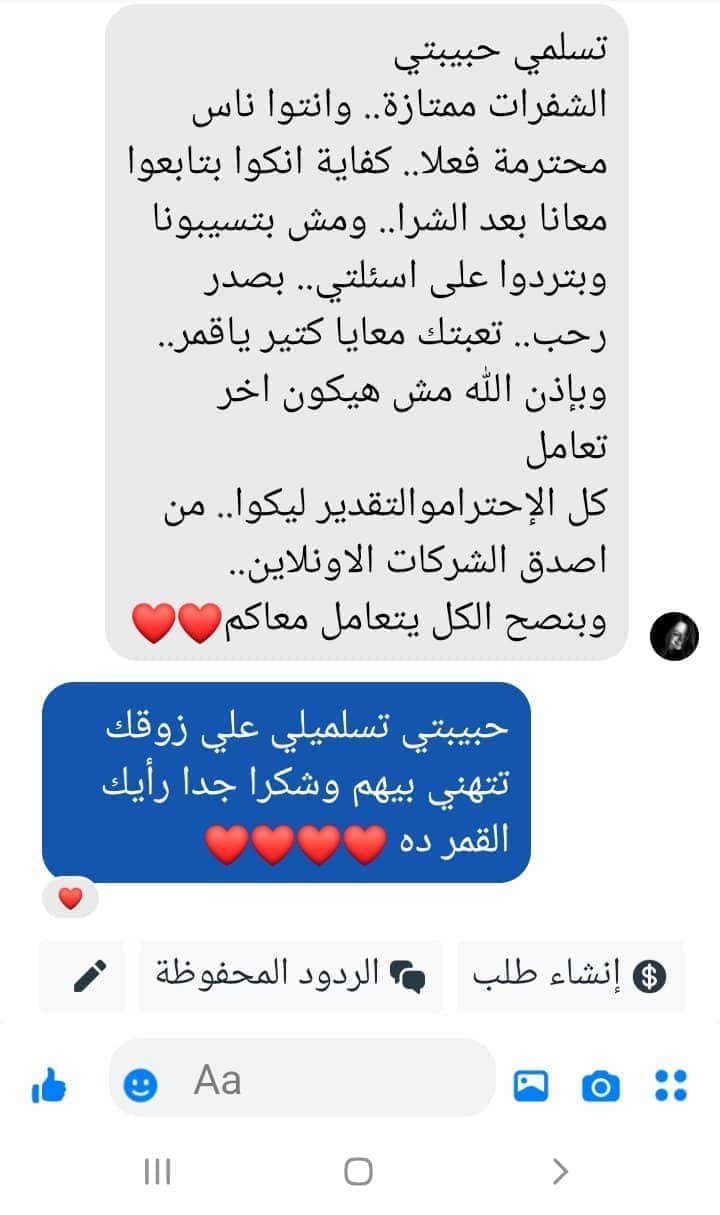Open the sender's profile picture
Screen dimensions: 720x1215
tap(674, 636)
